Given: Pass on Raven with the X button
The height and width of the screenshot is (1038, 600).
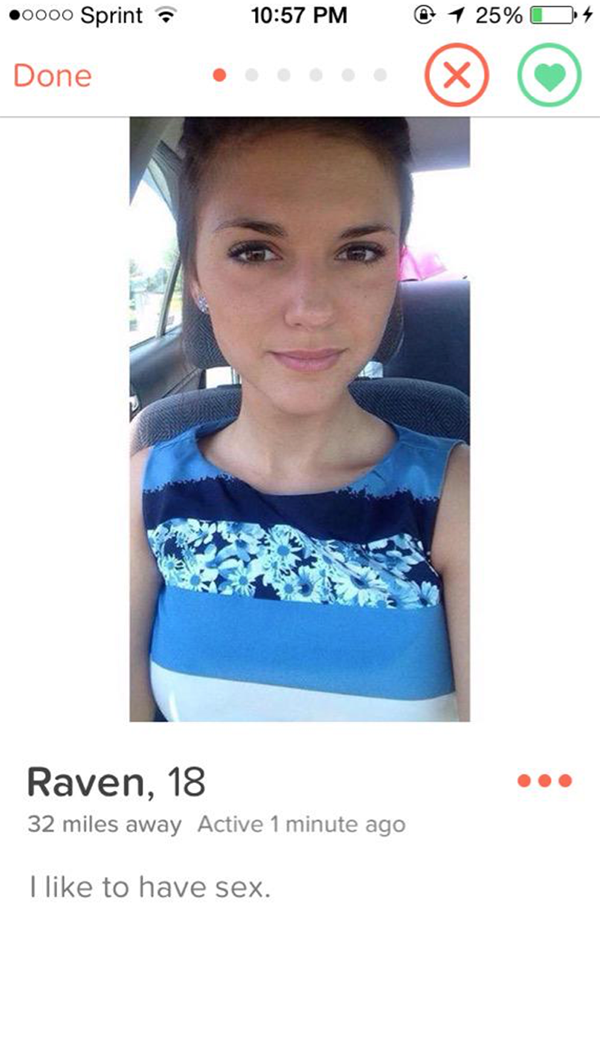Looking at the screenshot, I should point(458,77).
